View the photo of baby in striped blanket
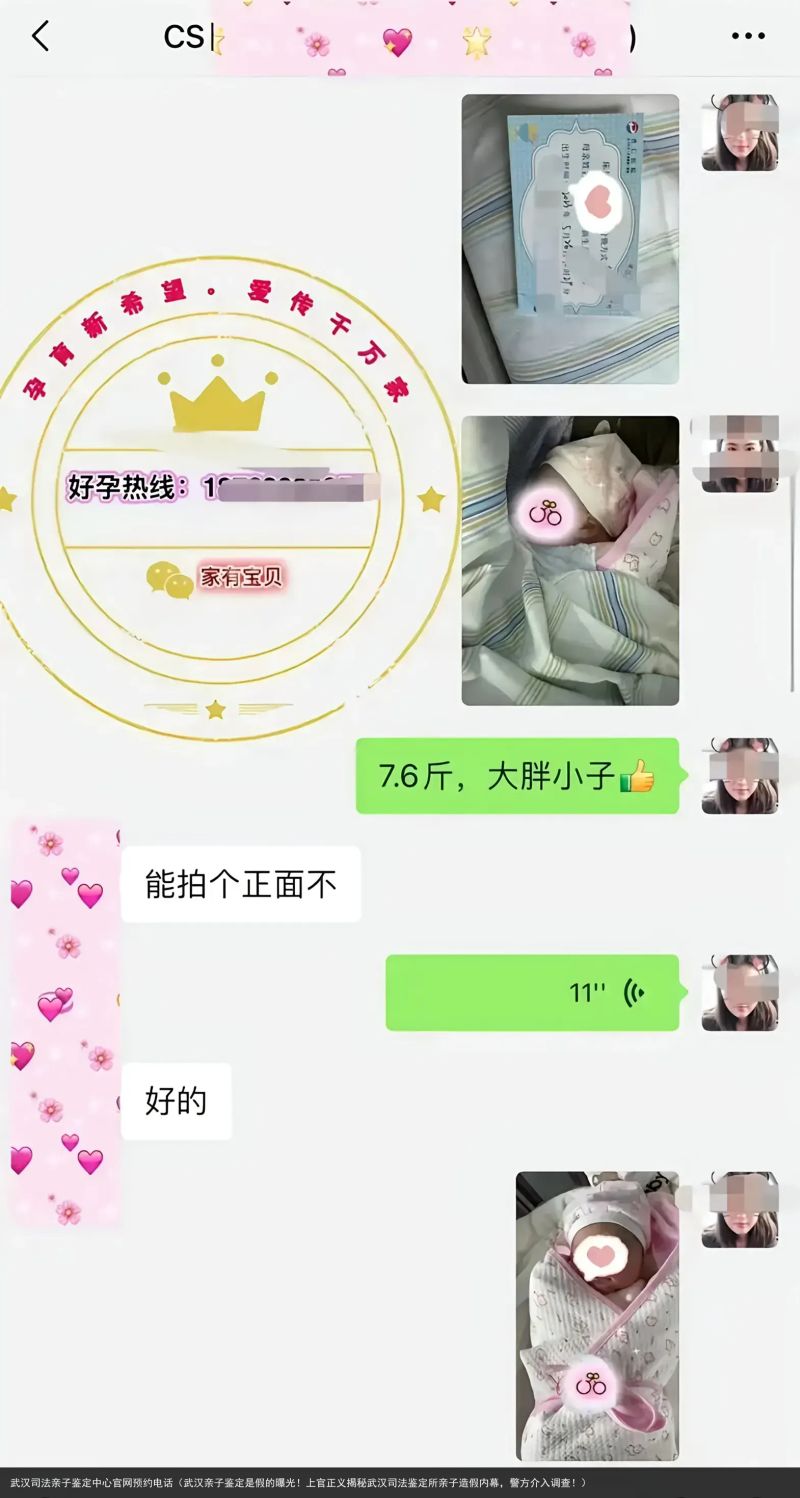800x1498 pixels. point(570,560)
